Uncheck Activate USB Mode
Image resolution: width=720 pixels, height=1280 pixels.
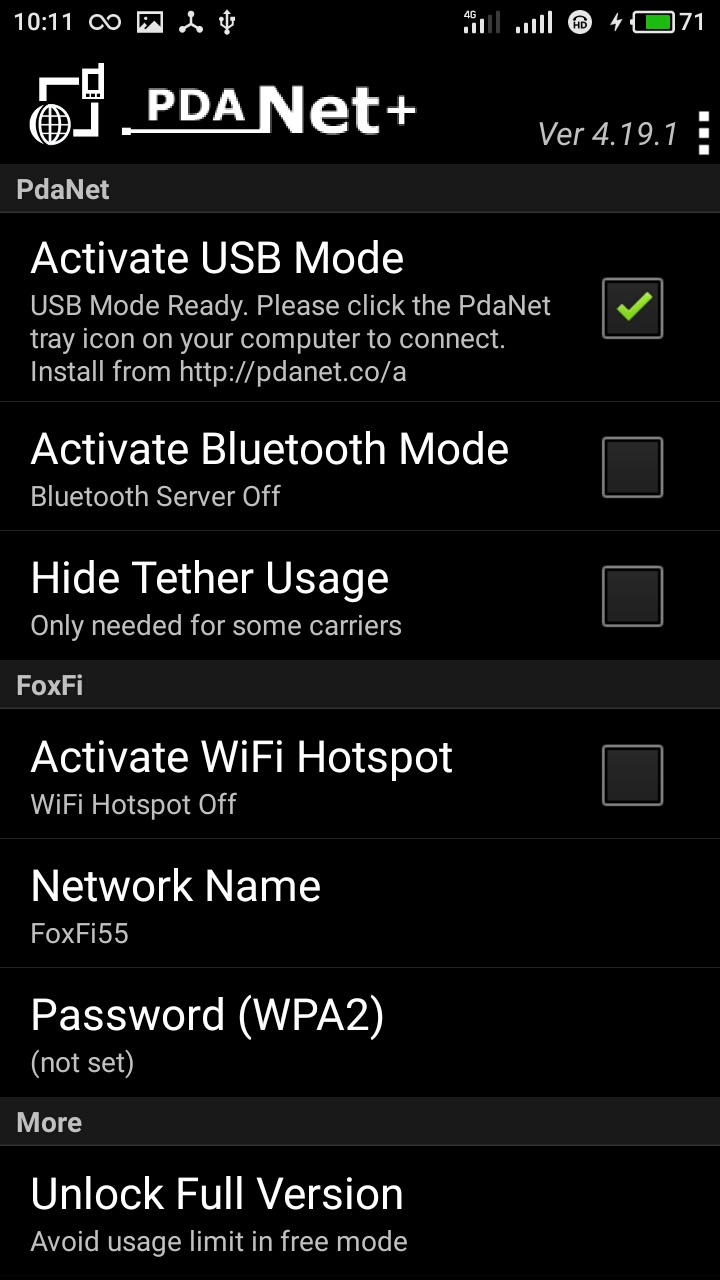coord(632,308)
